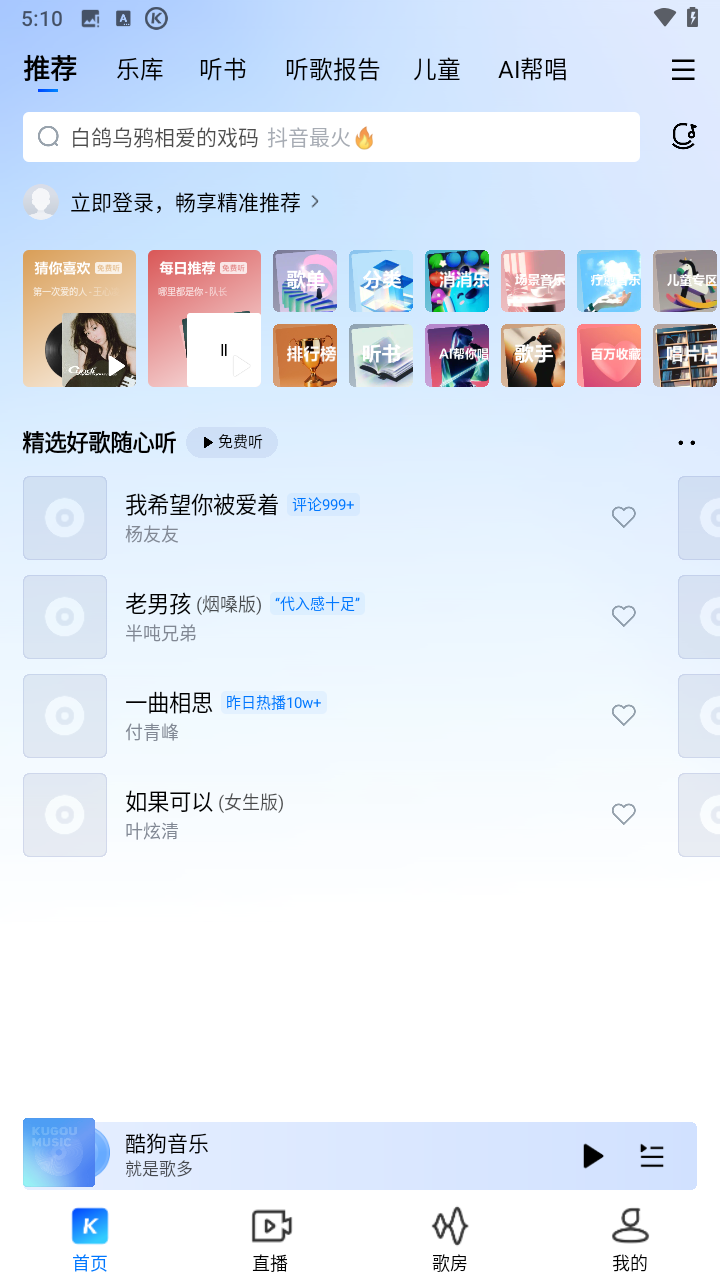Open the 歌手 tile
The width and height of the screenshot is (720, 1280).
pos(533,355)
